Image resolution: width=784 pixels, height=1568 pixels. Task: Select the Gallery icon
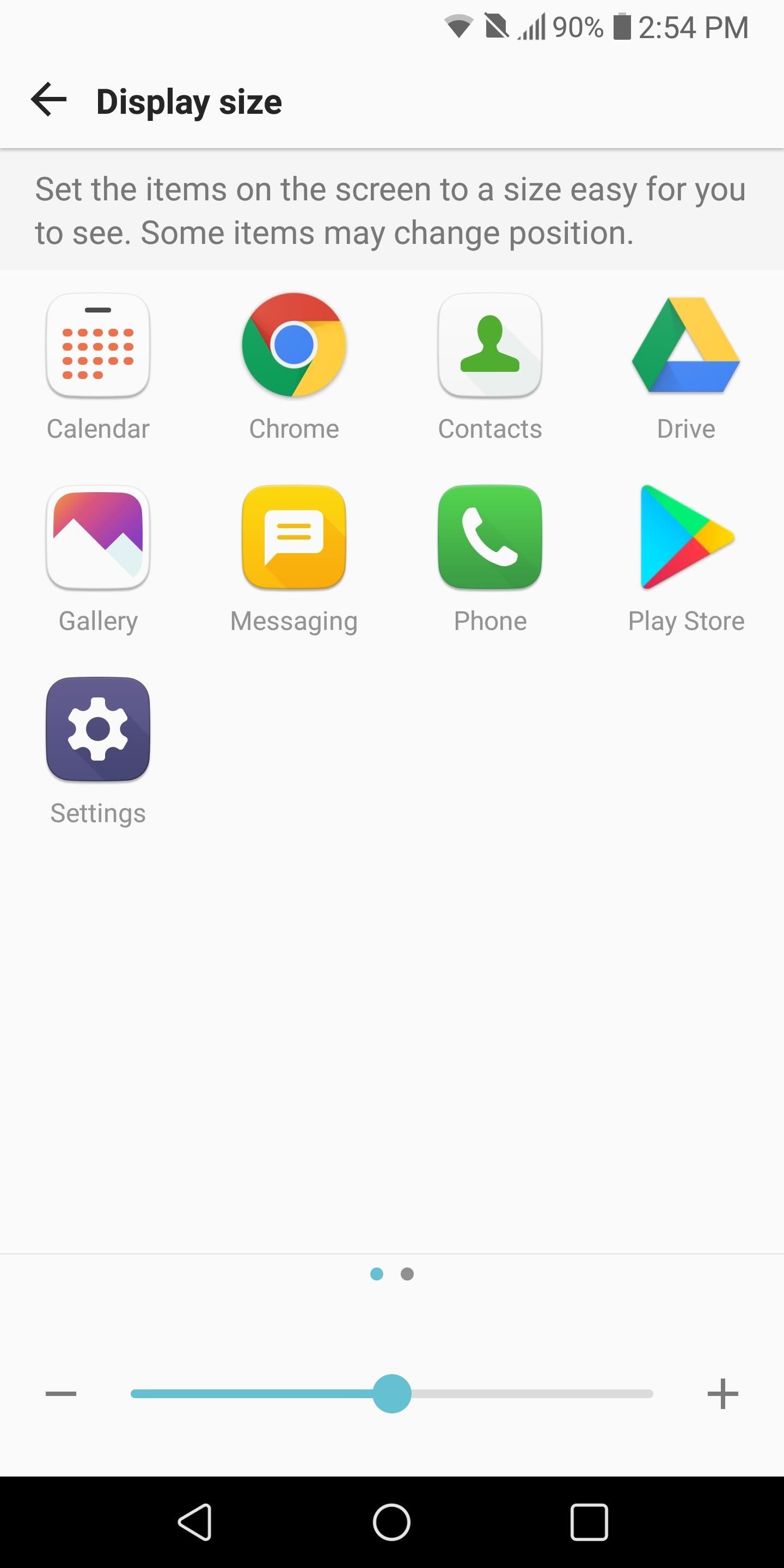pyautogui.click(x=97, y=538)
